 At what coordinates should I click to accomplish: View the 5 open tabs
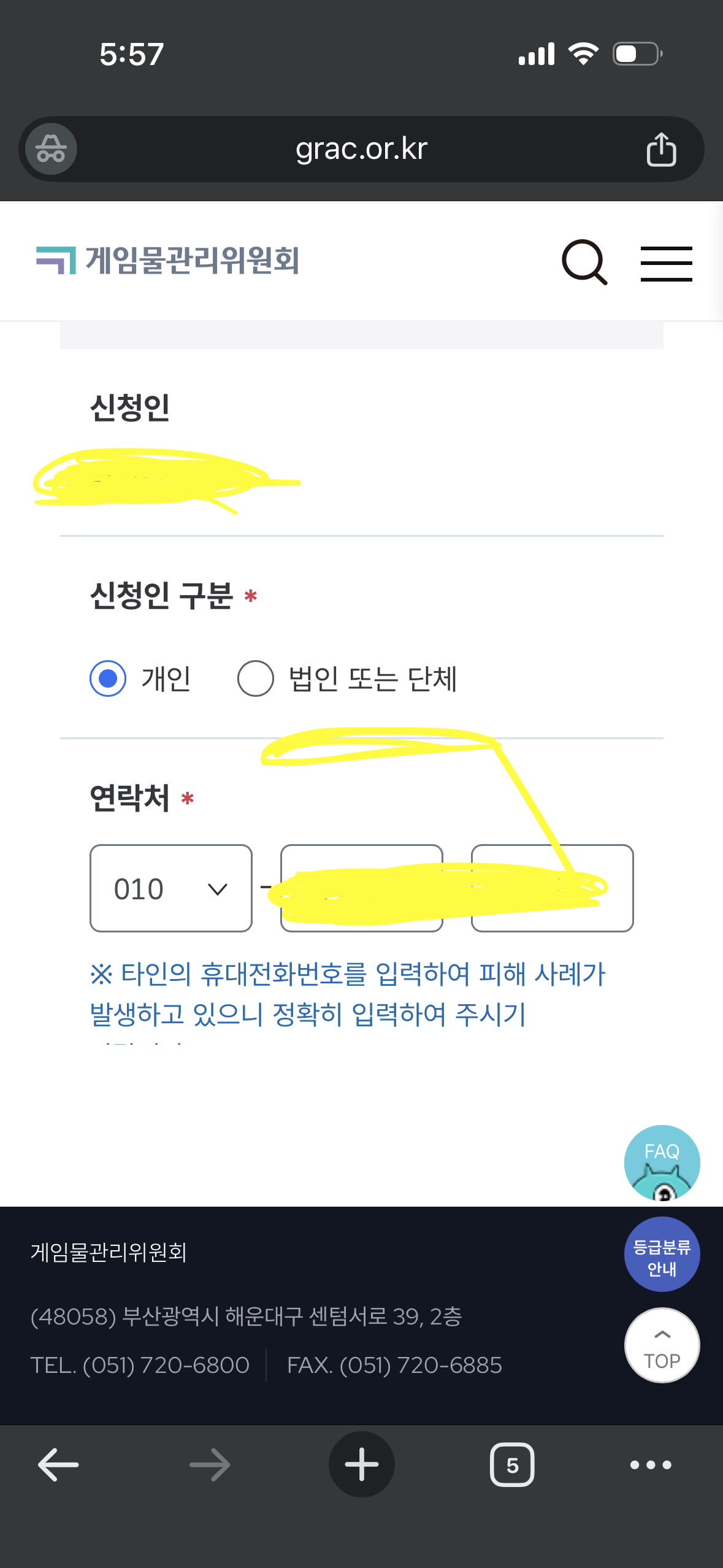(512, 1465)
